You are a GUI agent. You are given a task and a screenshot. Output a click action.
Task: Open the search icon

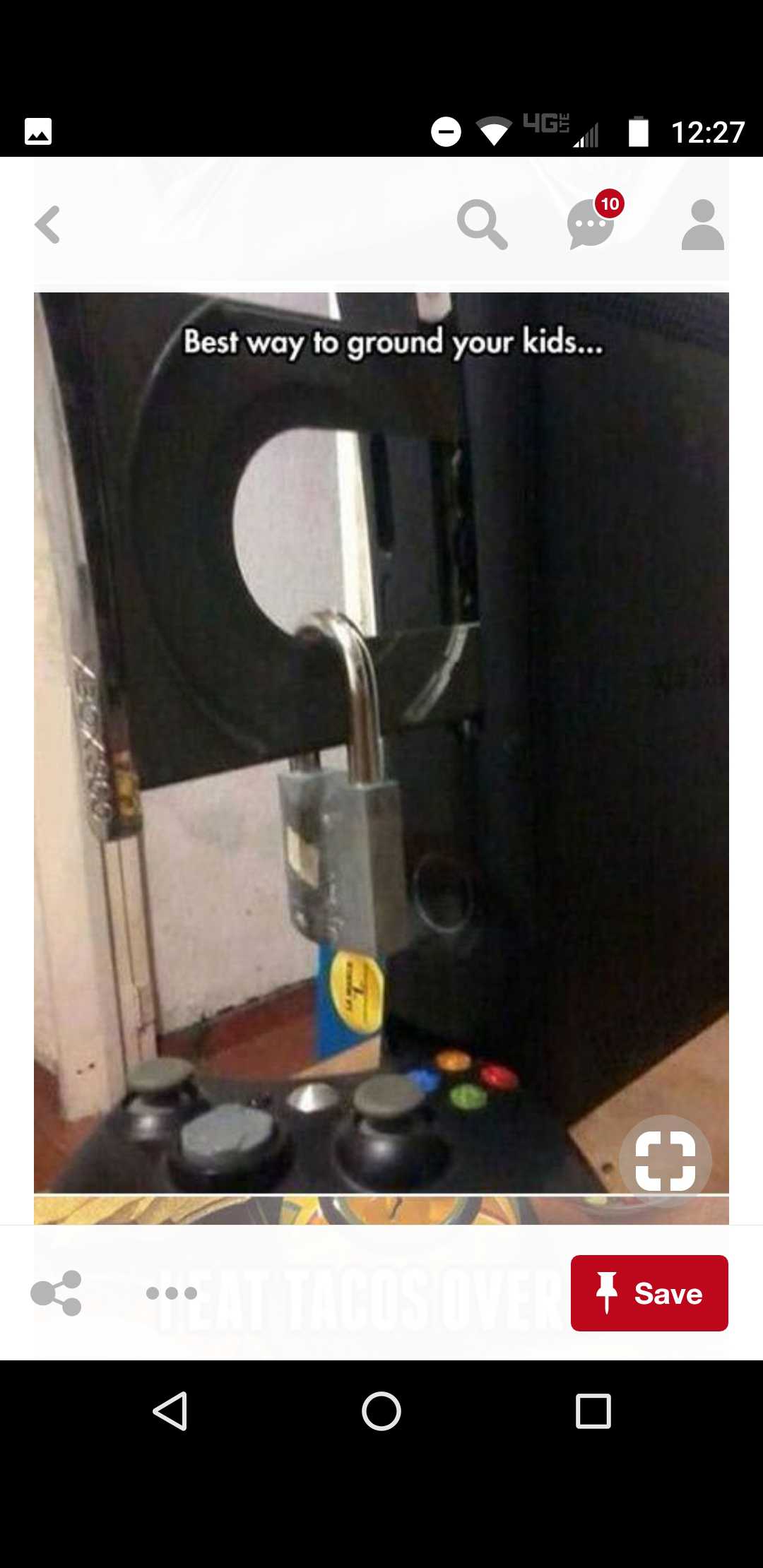(x=482, y=225)
